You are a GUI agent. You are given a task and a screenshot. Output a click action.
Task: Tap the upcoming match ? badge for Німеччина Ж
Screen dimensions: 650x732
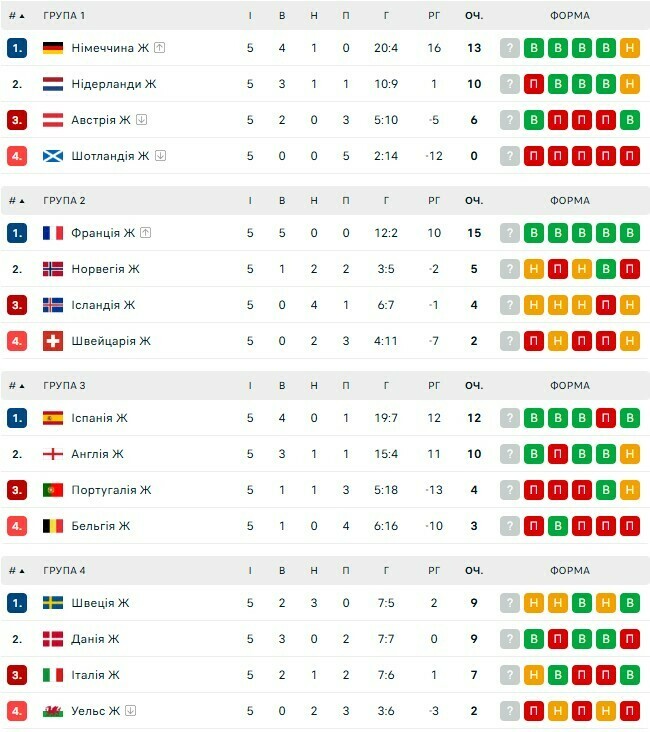point(510,48)
